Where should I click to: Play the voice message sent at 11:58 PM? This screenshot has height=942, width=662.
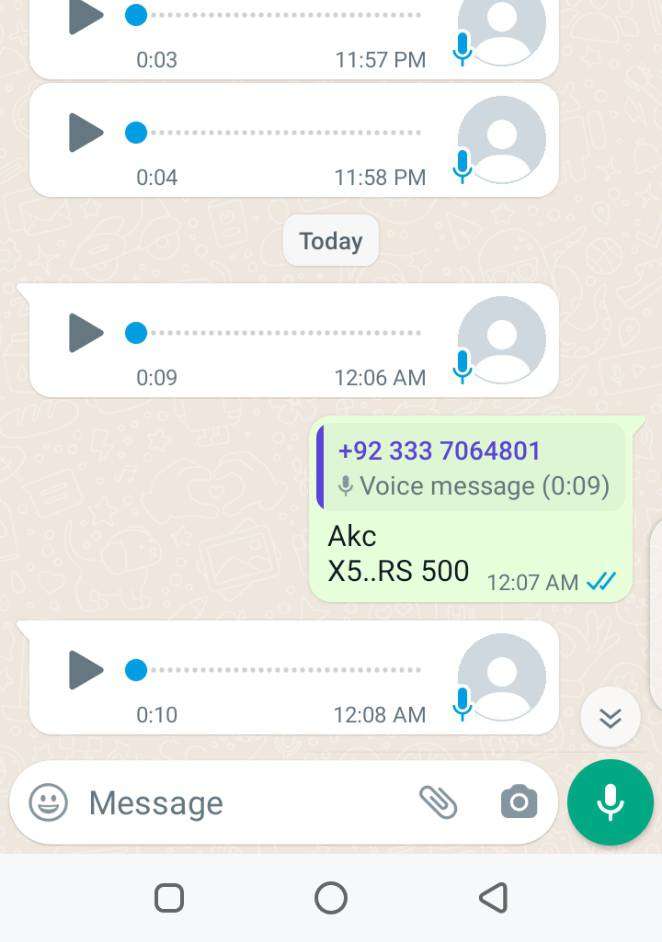86,133
